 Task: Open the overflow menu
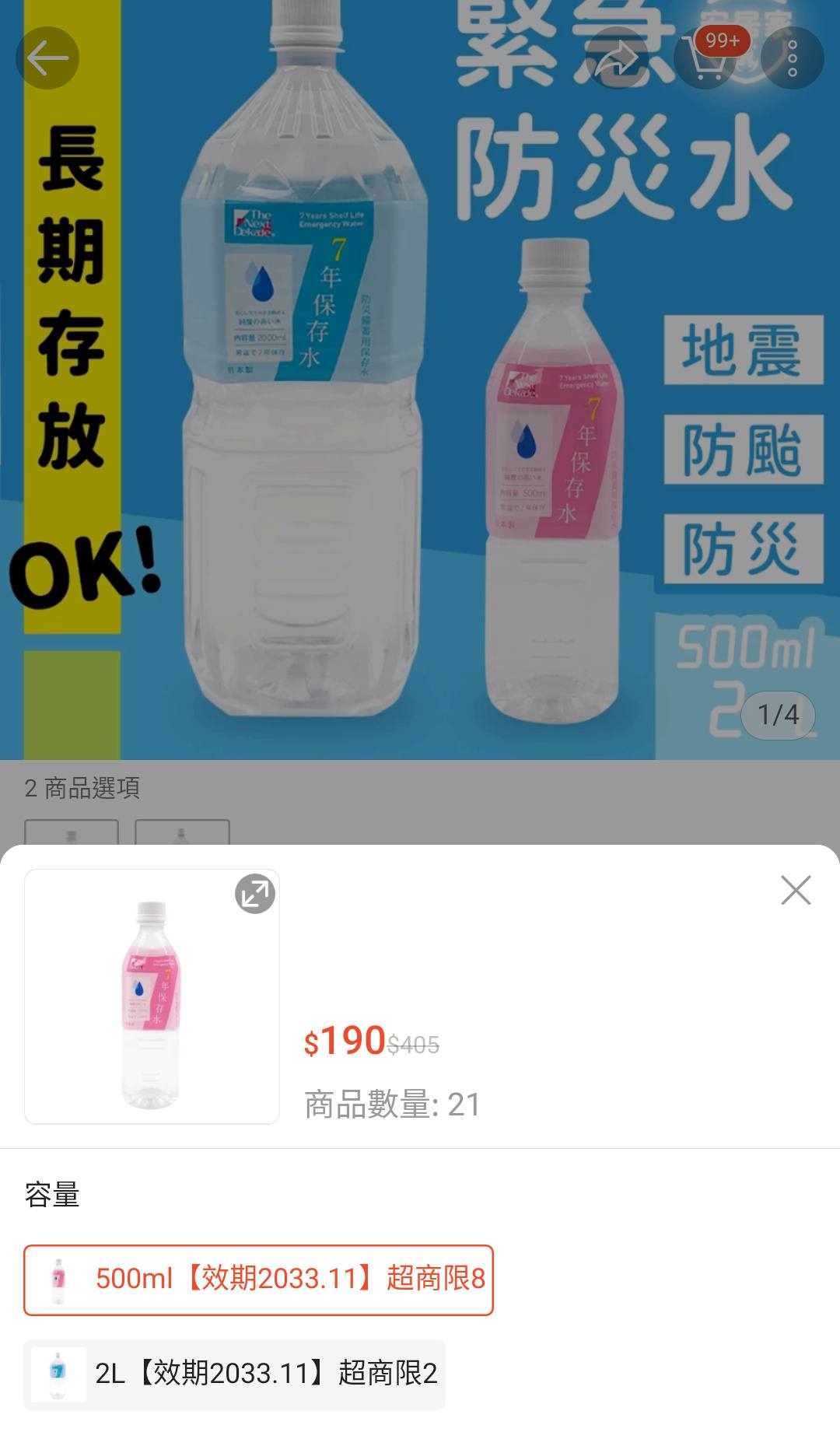point(793,58)
